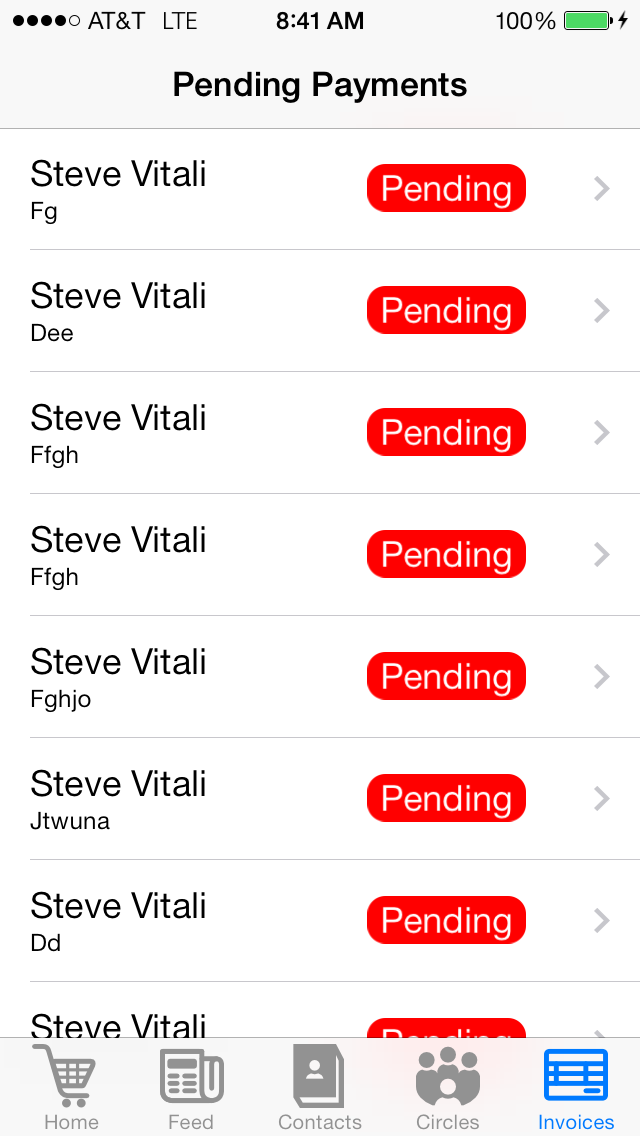Image resolution: width=640 pixels, height=1136 pixels.
Task: Select the Steve Vitali payment labeled Fghjo
Action: click(320, 677)
